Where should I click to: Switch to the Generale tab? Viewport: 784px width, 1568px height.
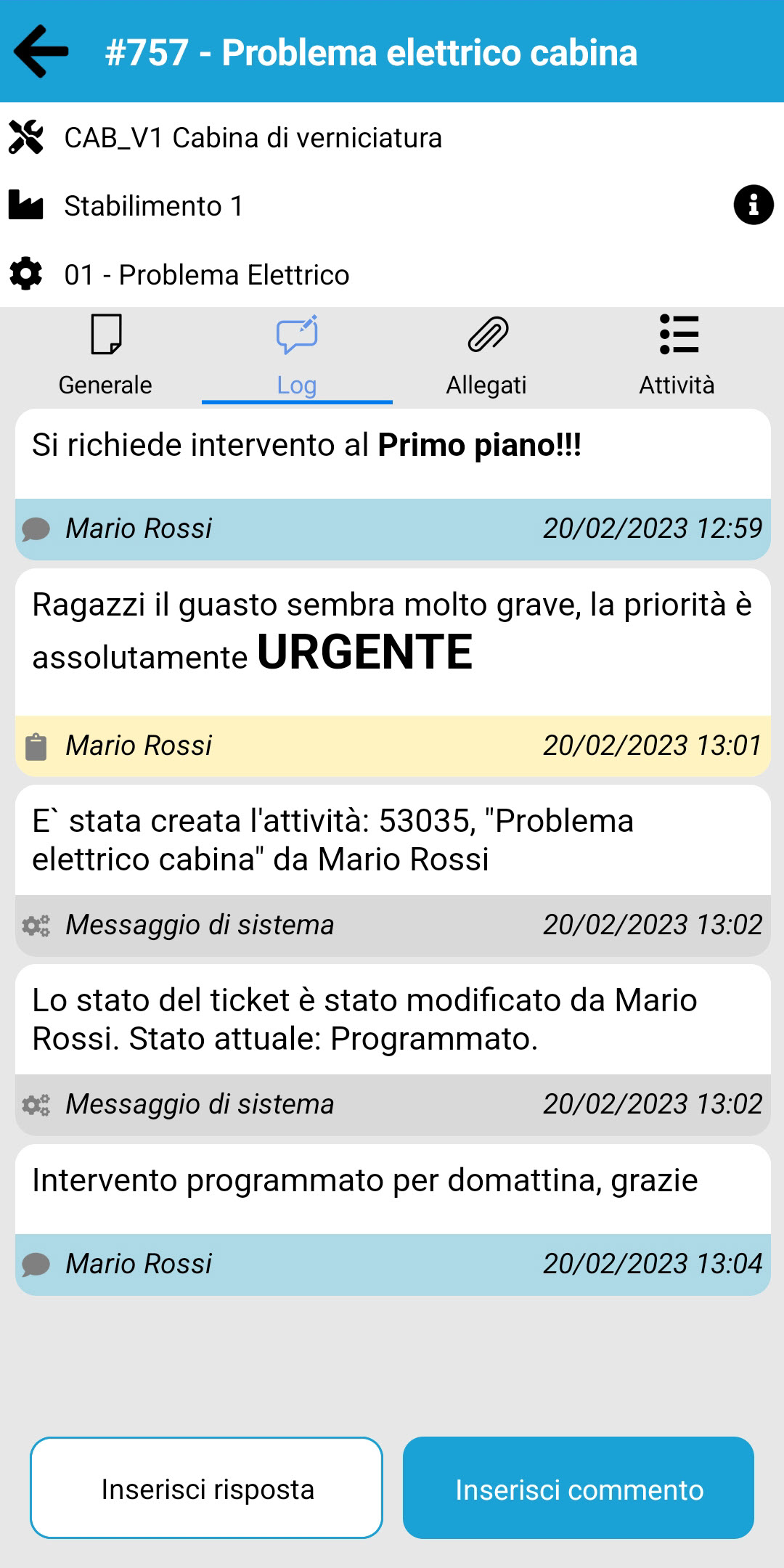pyautogui.click(x=105, y=385)
